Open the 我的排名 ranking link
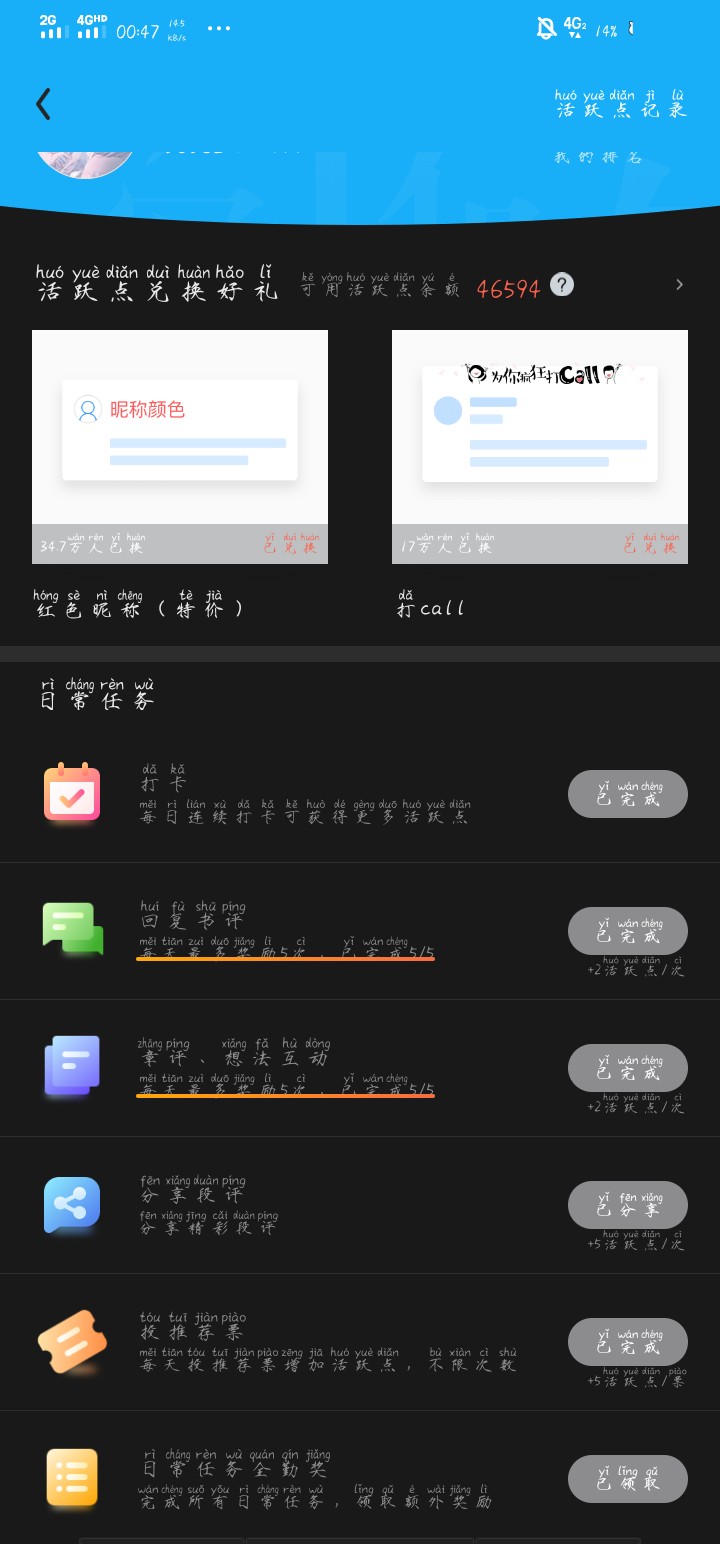 598,157
